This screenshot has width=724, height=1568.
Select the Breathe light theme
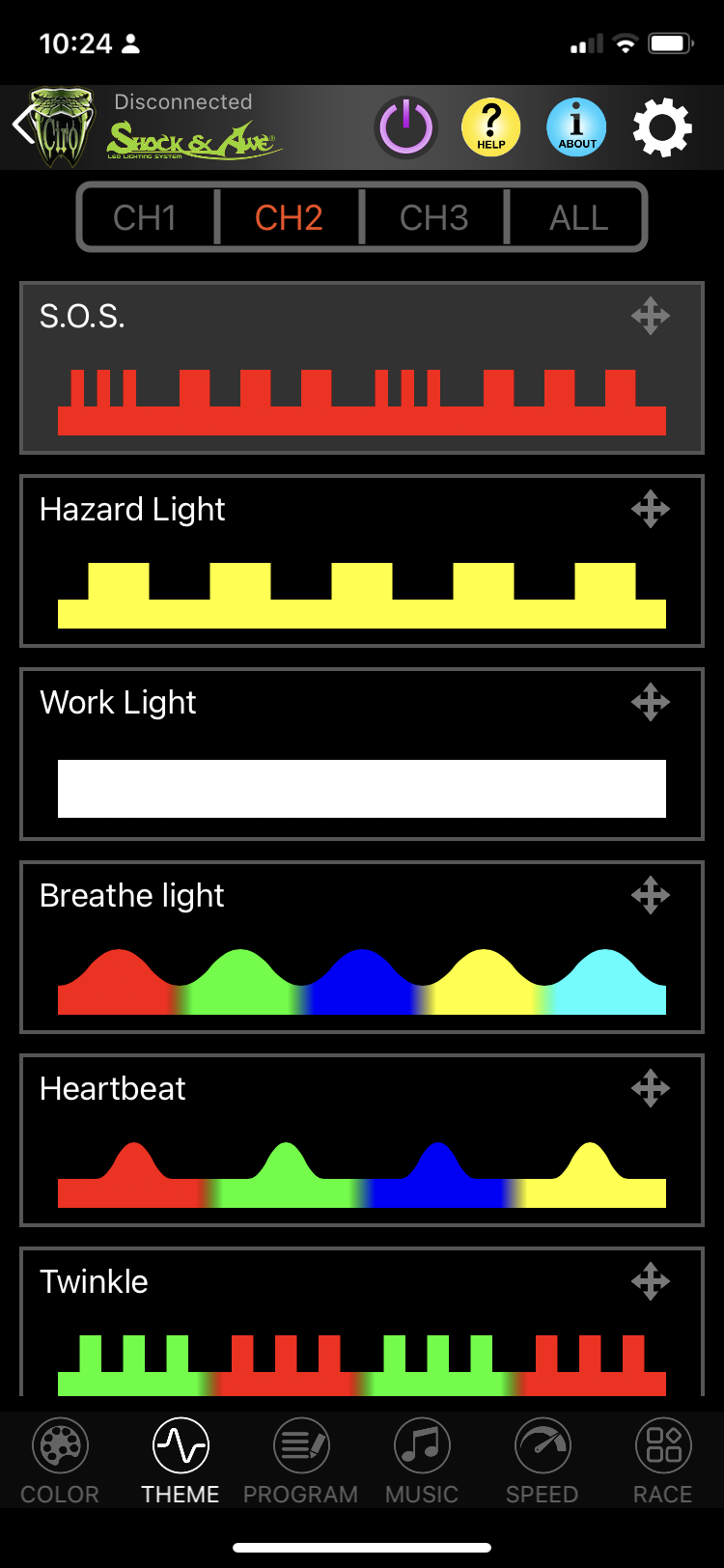click(x=361, y=948)
